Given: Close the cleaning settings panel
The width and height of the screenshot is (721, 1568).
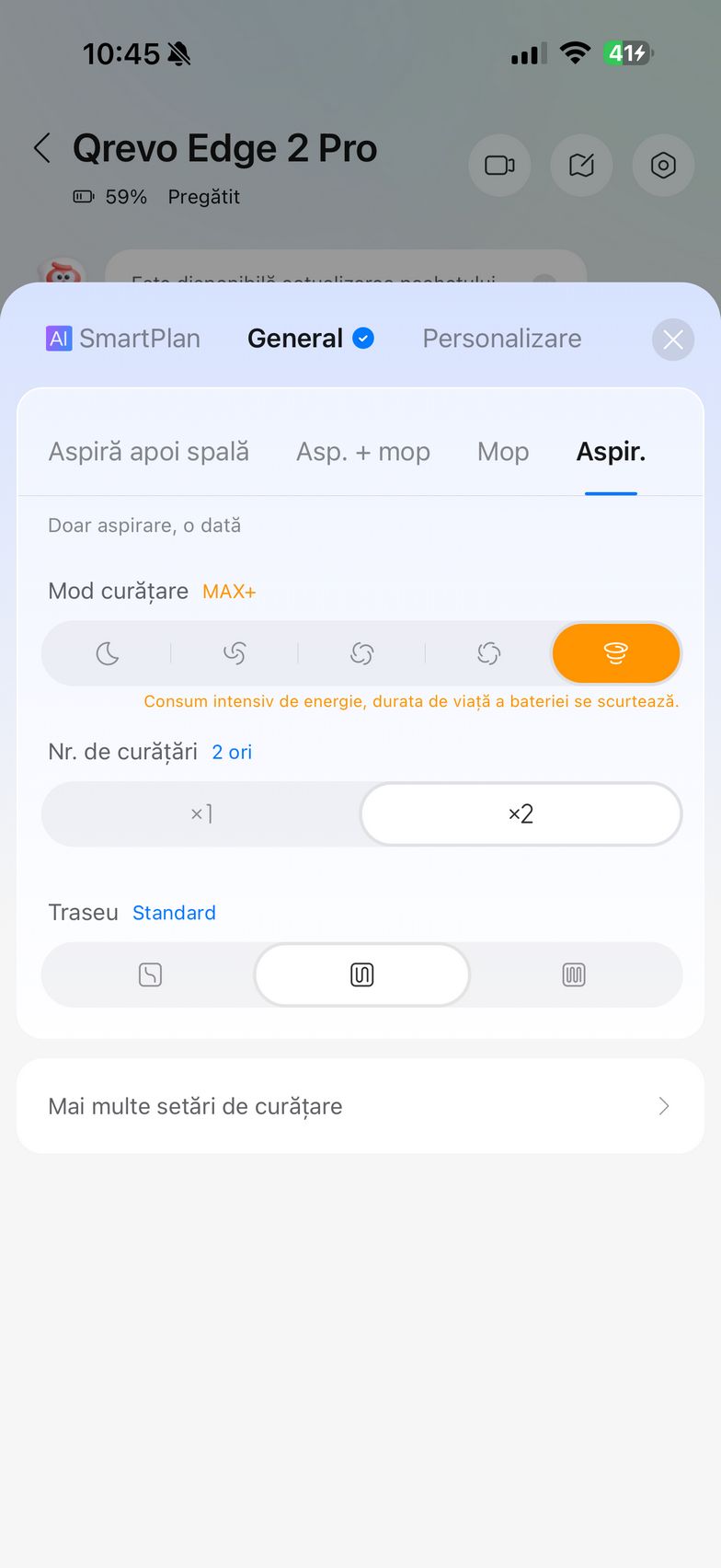Looking at the screenshot, I should [672, 340].
